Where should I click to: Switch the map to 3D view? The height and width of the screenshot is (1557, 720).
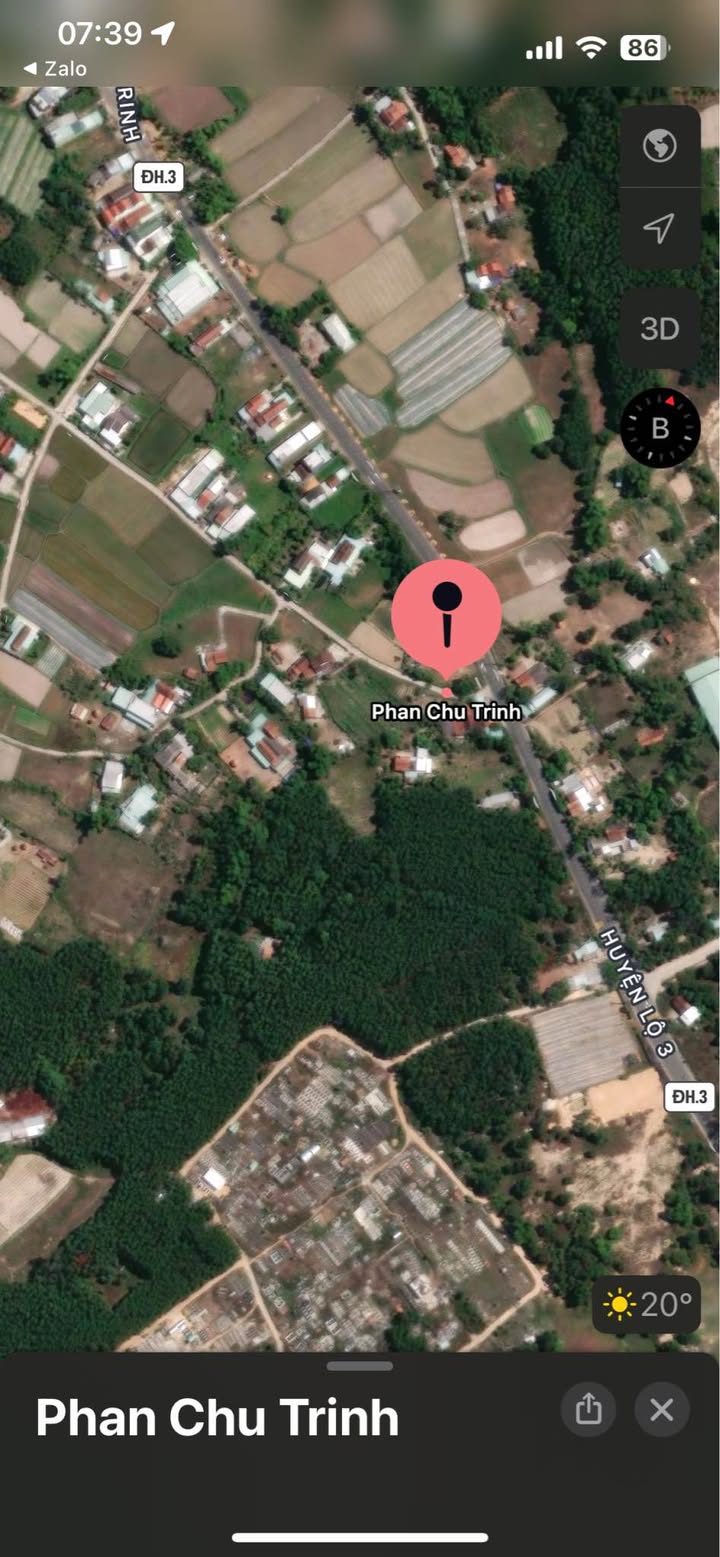[x=659, y=329]
